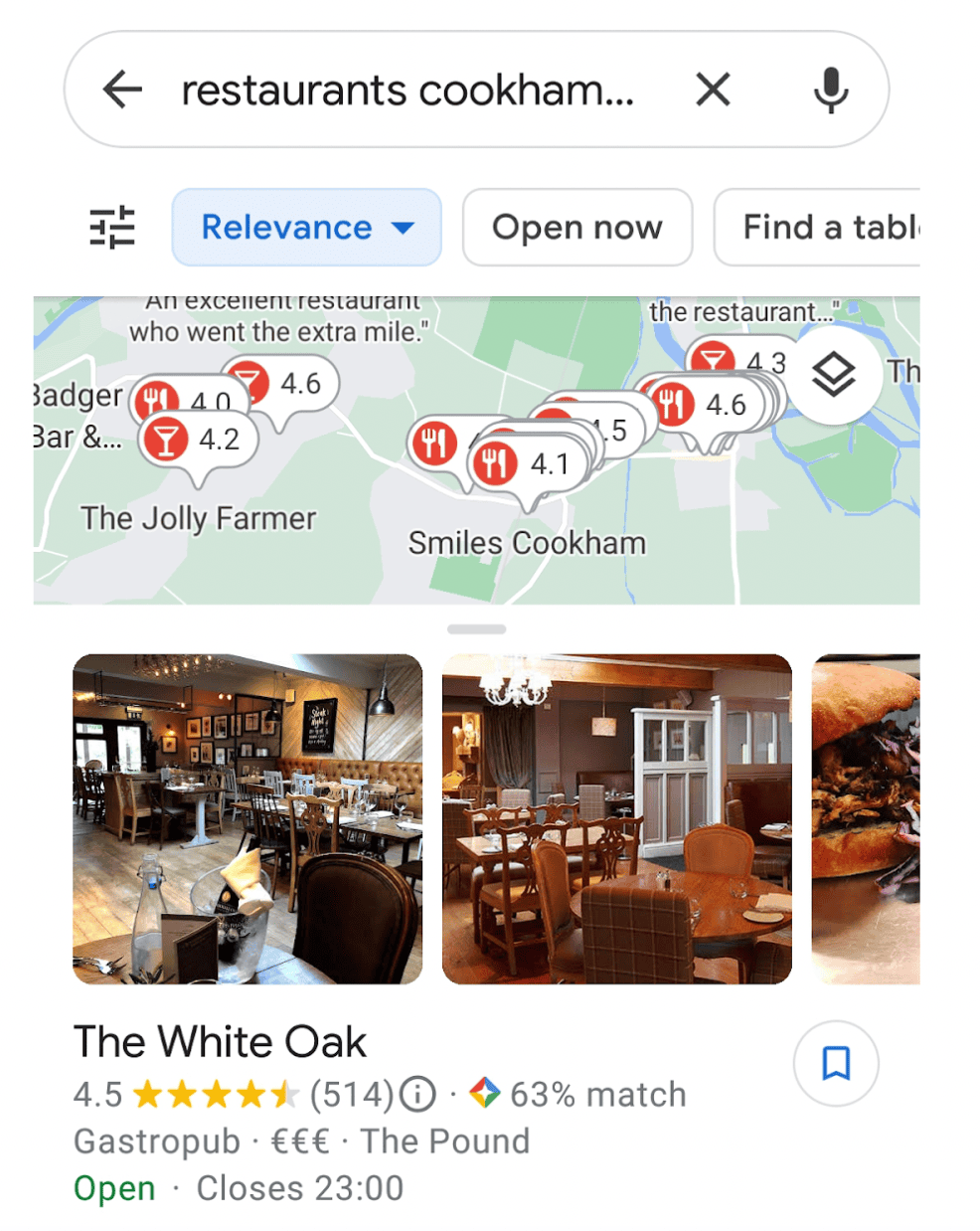The height and width of the screenshot is (1231, 980).
Task: View second White Oak interior photo
Action: [616, 818]
